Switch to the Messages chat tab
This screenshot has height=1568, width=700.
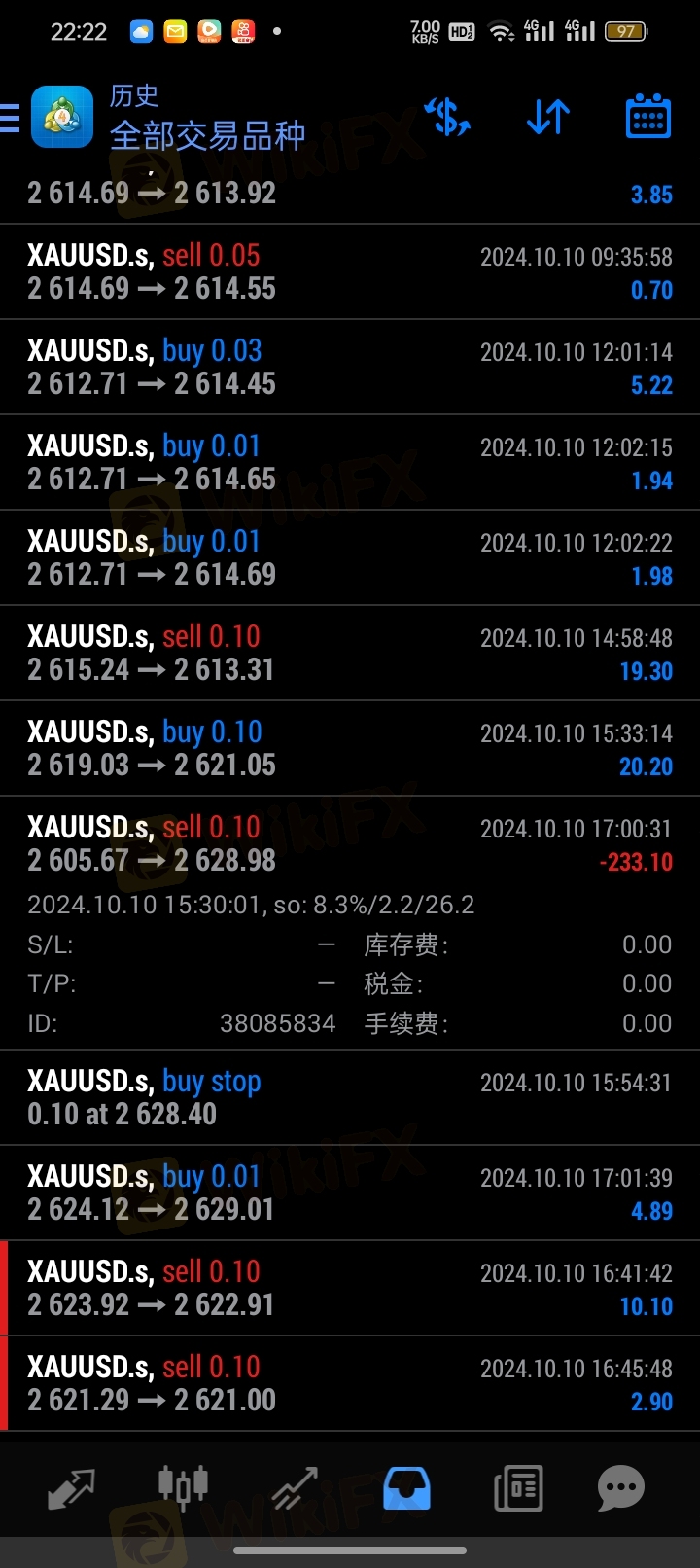click(621, 1488)
